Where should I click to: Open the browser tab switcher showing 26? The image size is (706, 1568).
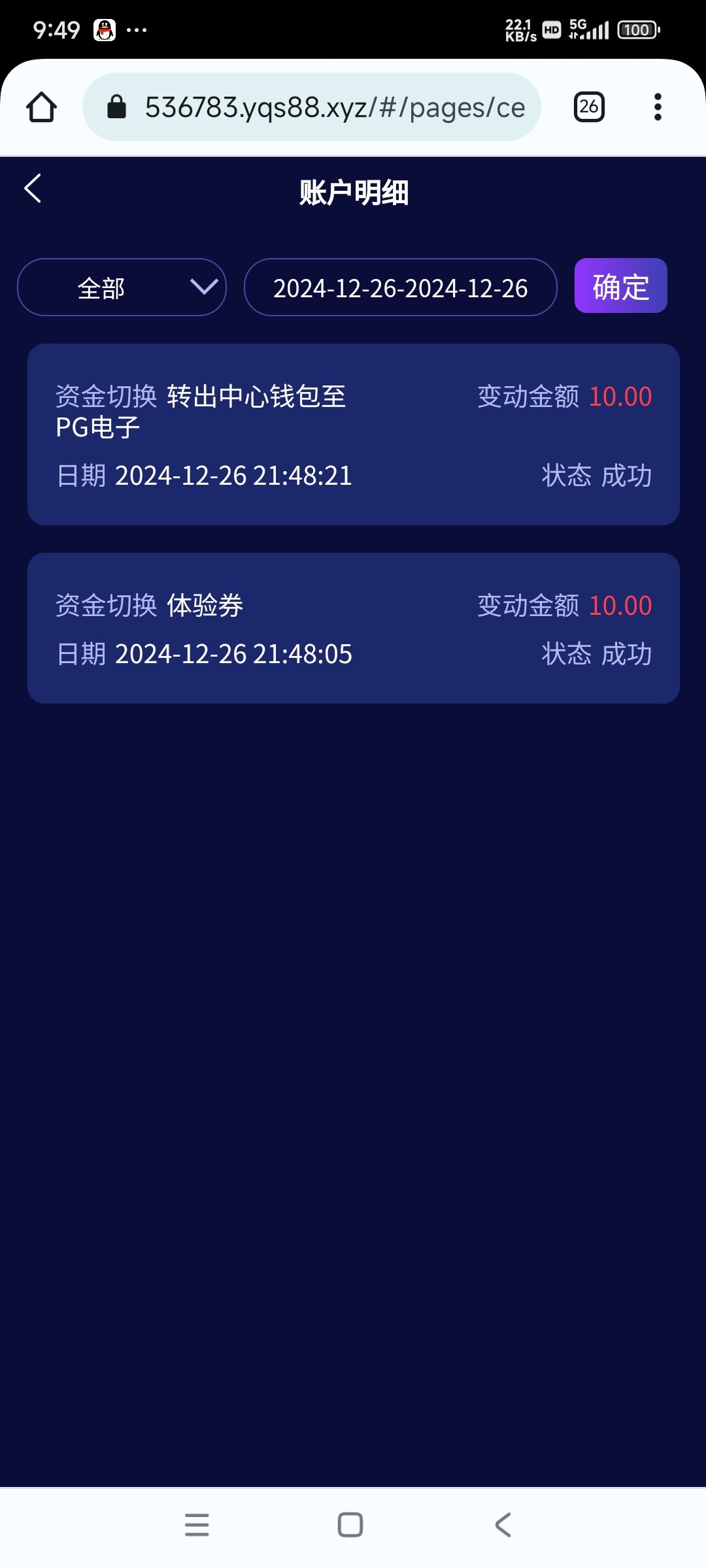coord(589,107)
